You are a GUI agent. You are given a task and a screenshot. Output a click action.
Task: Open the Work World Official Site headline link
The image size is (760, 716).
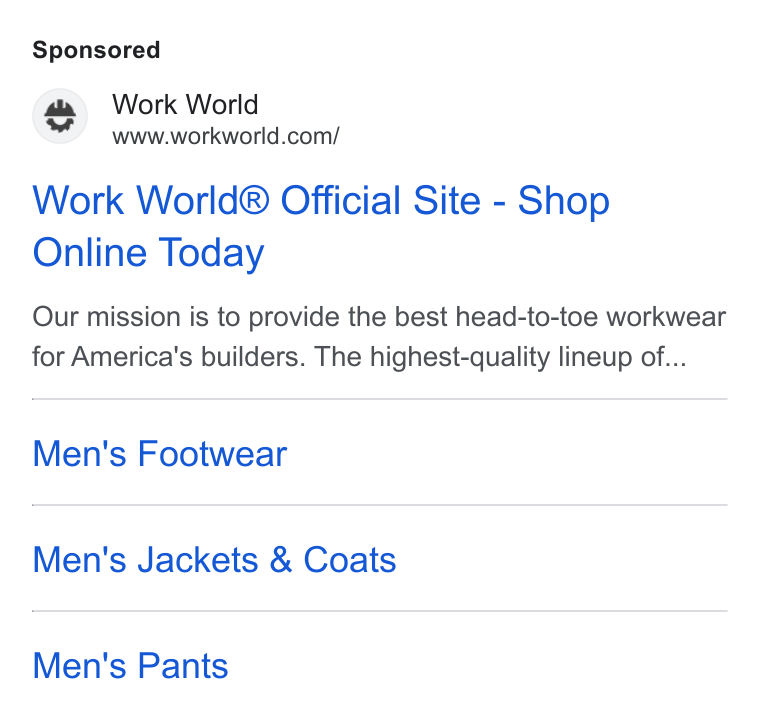(x=320, y=226)
